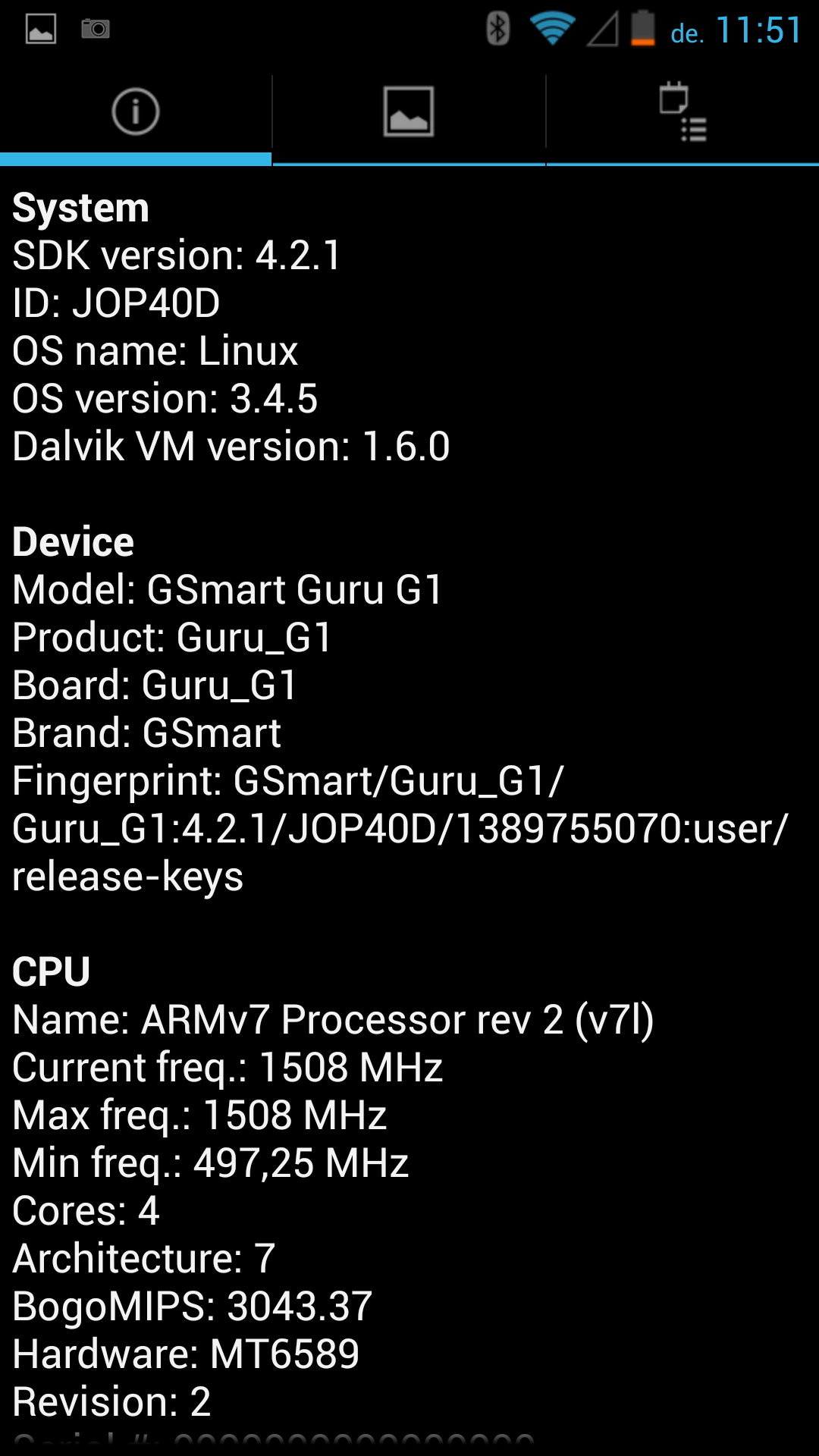Select the info tab

point(136,112)
